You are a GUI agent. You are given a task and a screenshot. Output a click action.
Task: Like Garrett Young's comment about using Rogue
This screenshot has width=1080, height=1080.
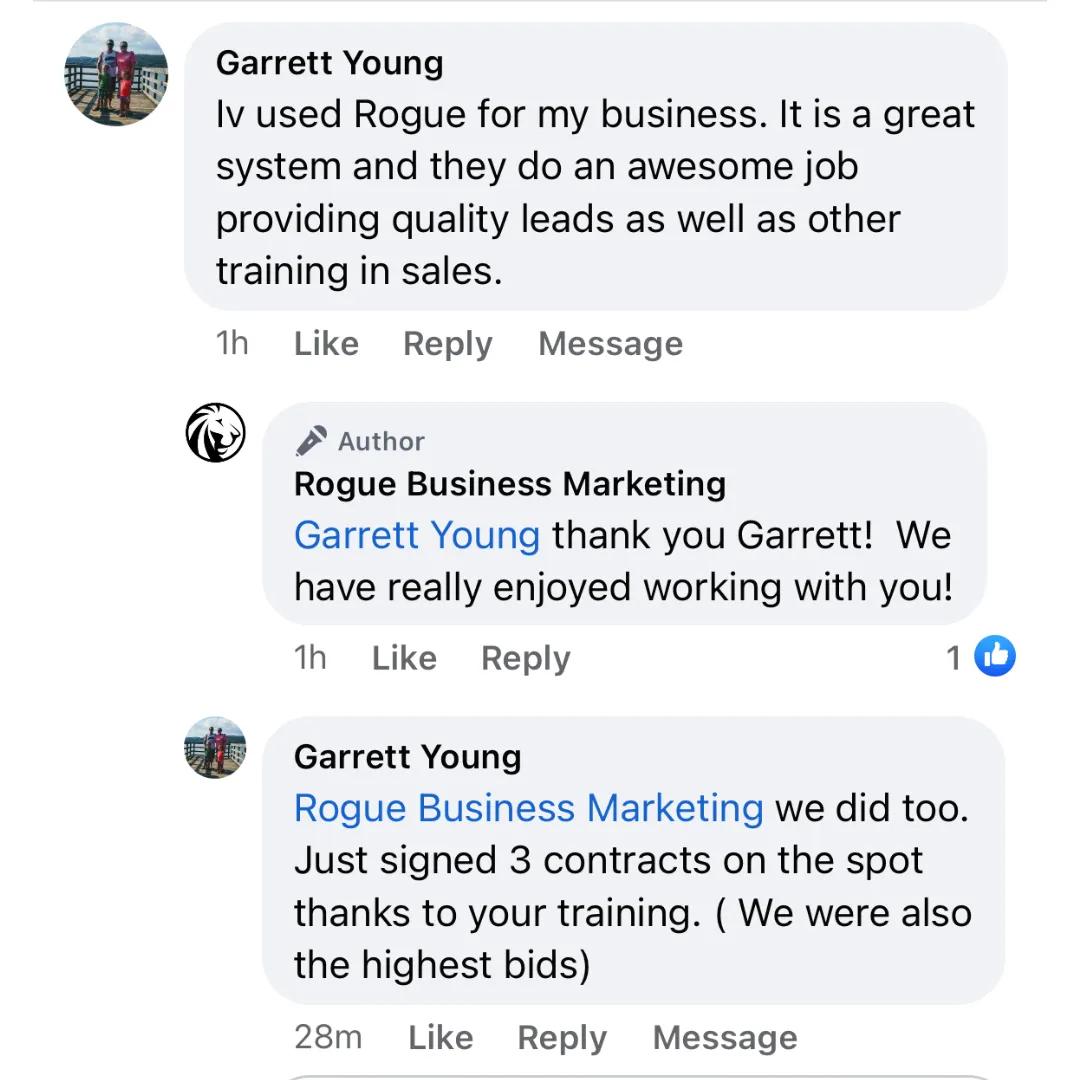(326, 343)
